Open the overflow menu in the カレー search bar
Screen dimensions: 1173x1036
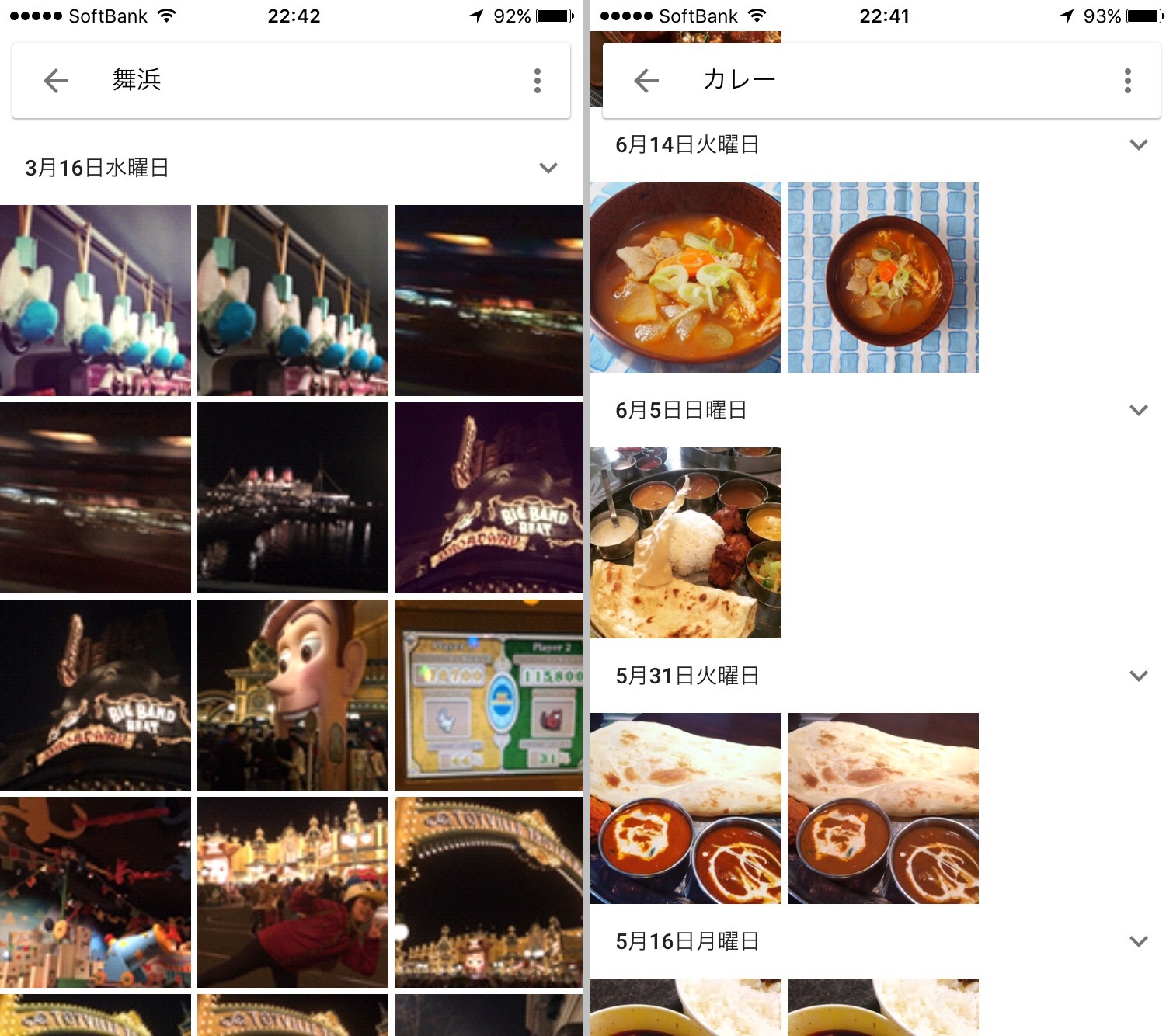1127,81
